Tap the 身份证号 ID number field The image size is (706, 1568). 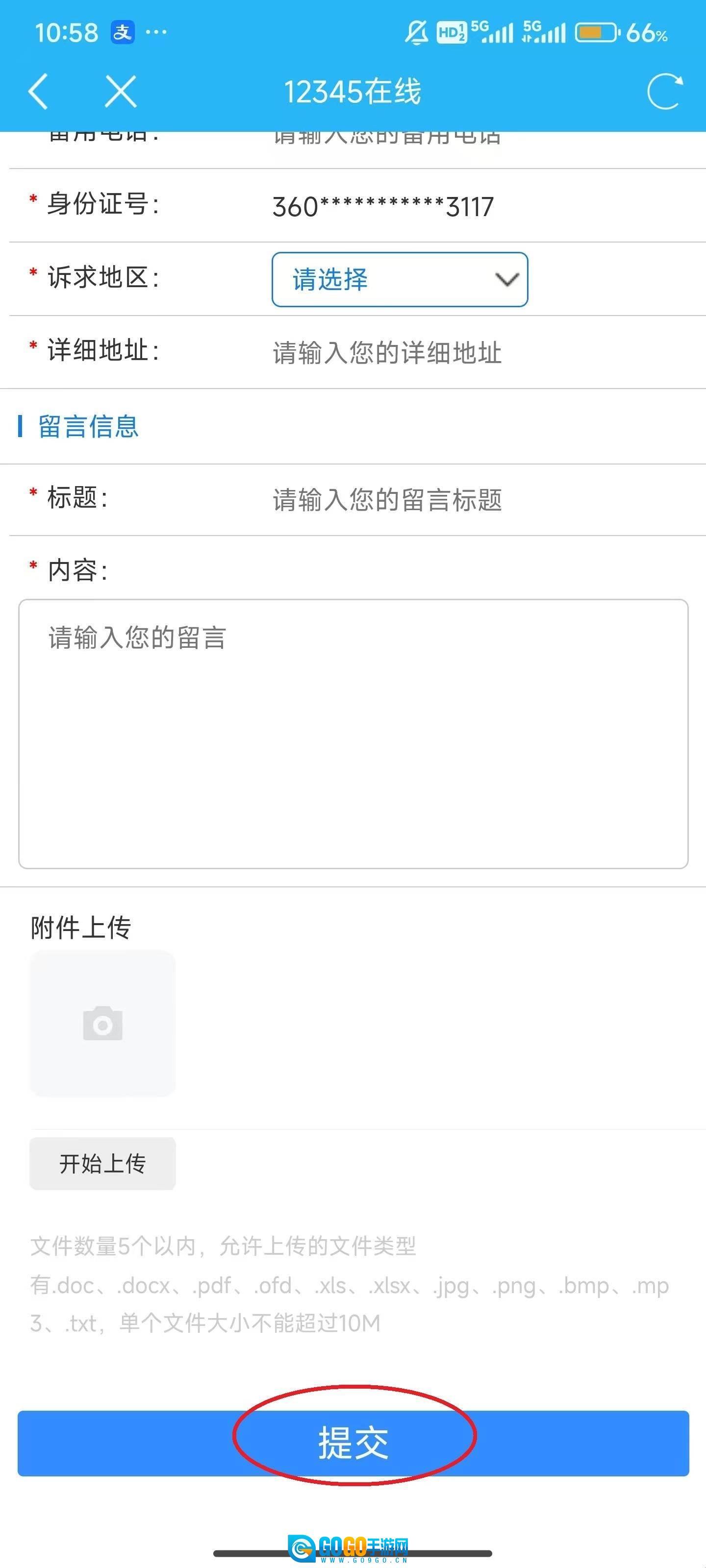point(382,206)
